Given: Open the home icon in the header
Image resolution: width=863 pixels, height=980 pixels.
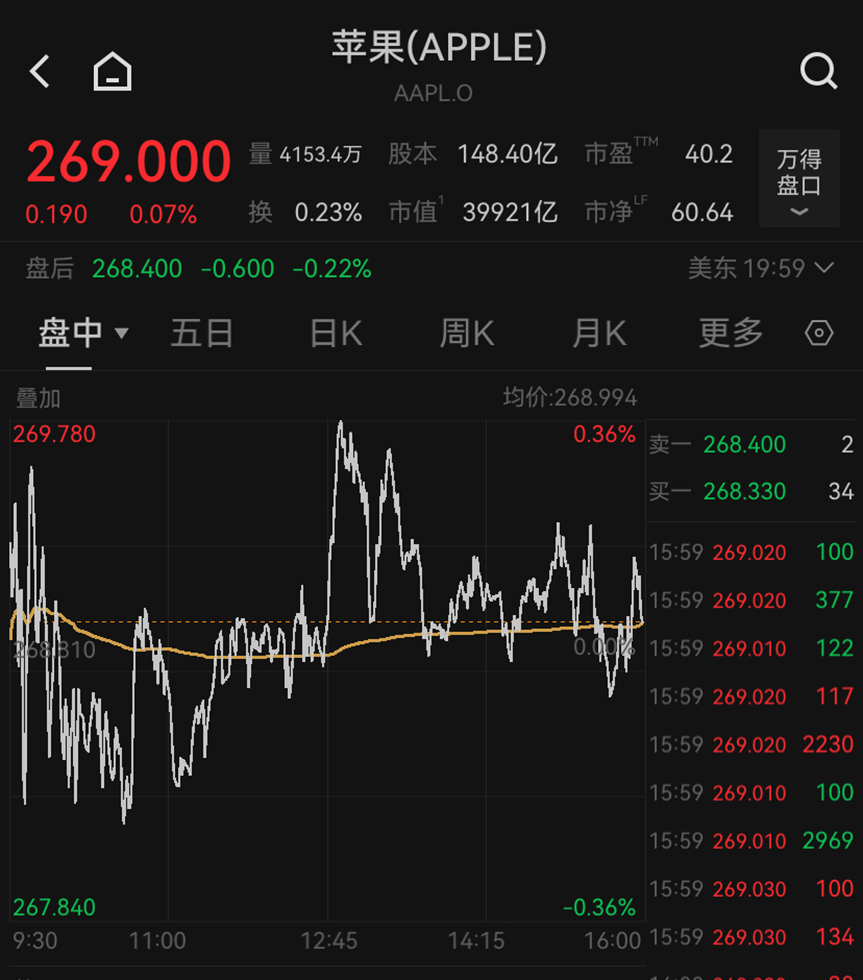Looking at the screenshot, I should (113, 72).
